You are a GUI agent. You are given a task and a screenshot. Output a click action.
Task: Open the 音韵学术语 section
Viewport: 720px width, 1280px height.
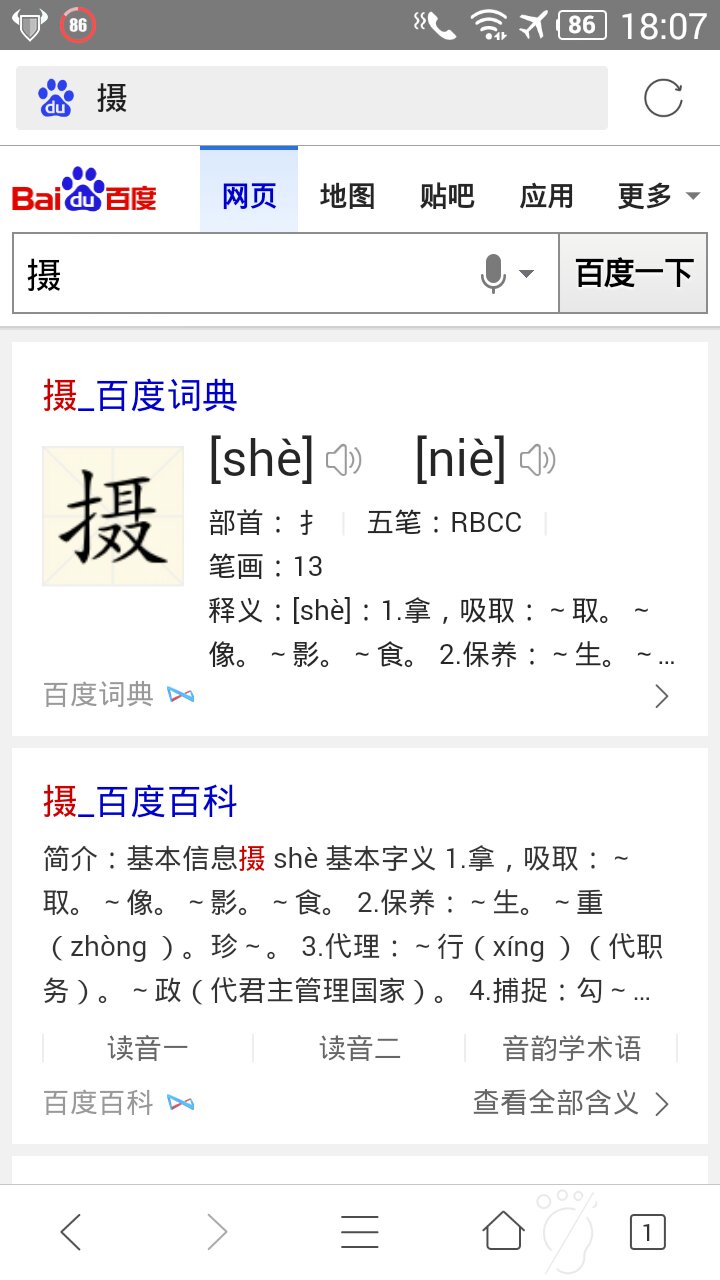[x=572, y=1048]
